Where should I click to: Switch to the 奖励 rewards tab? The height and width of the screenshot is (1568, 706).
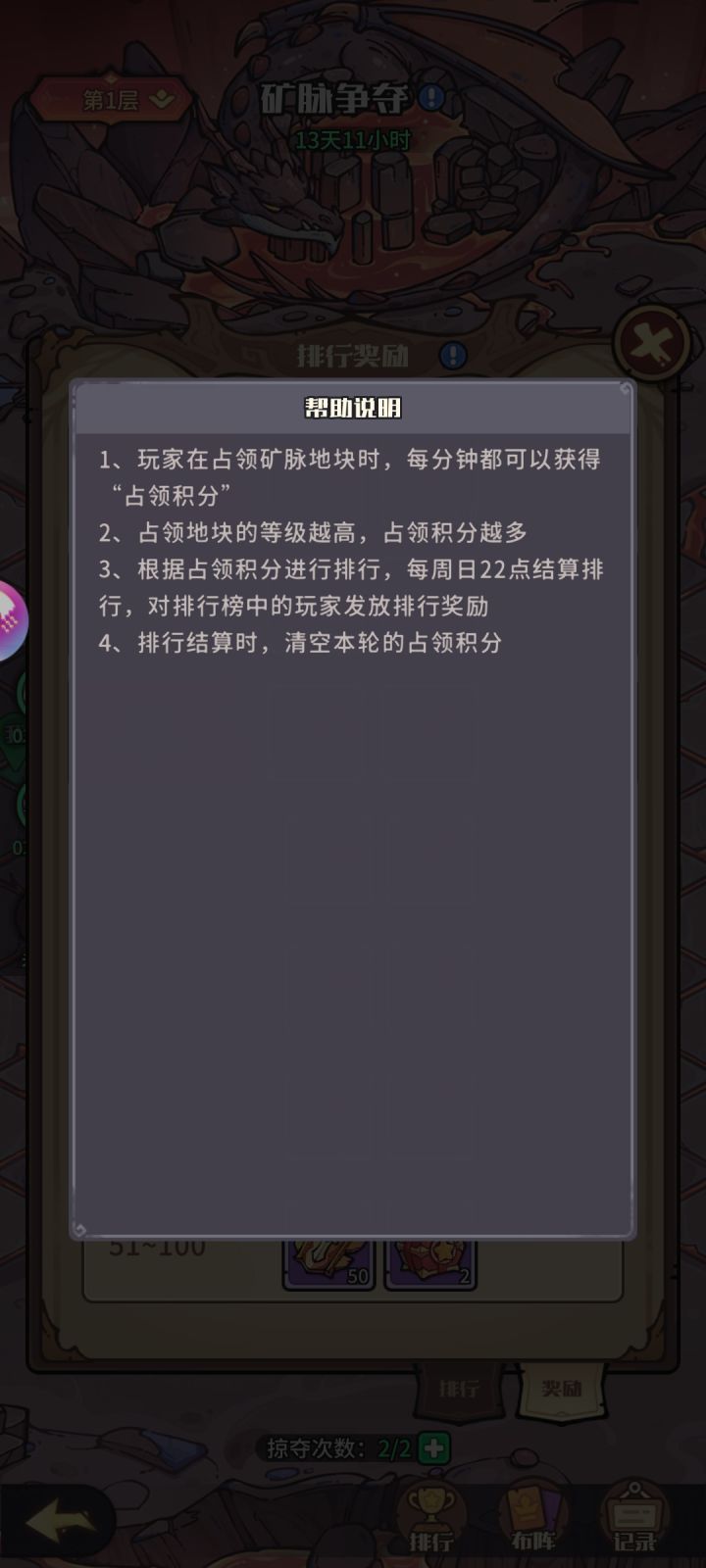pos(561,1387)
